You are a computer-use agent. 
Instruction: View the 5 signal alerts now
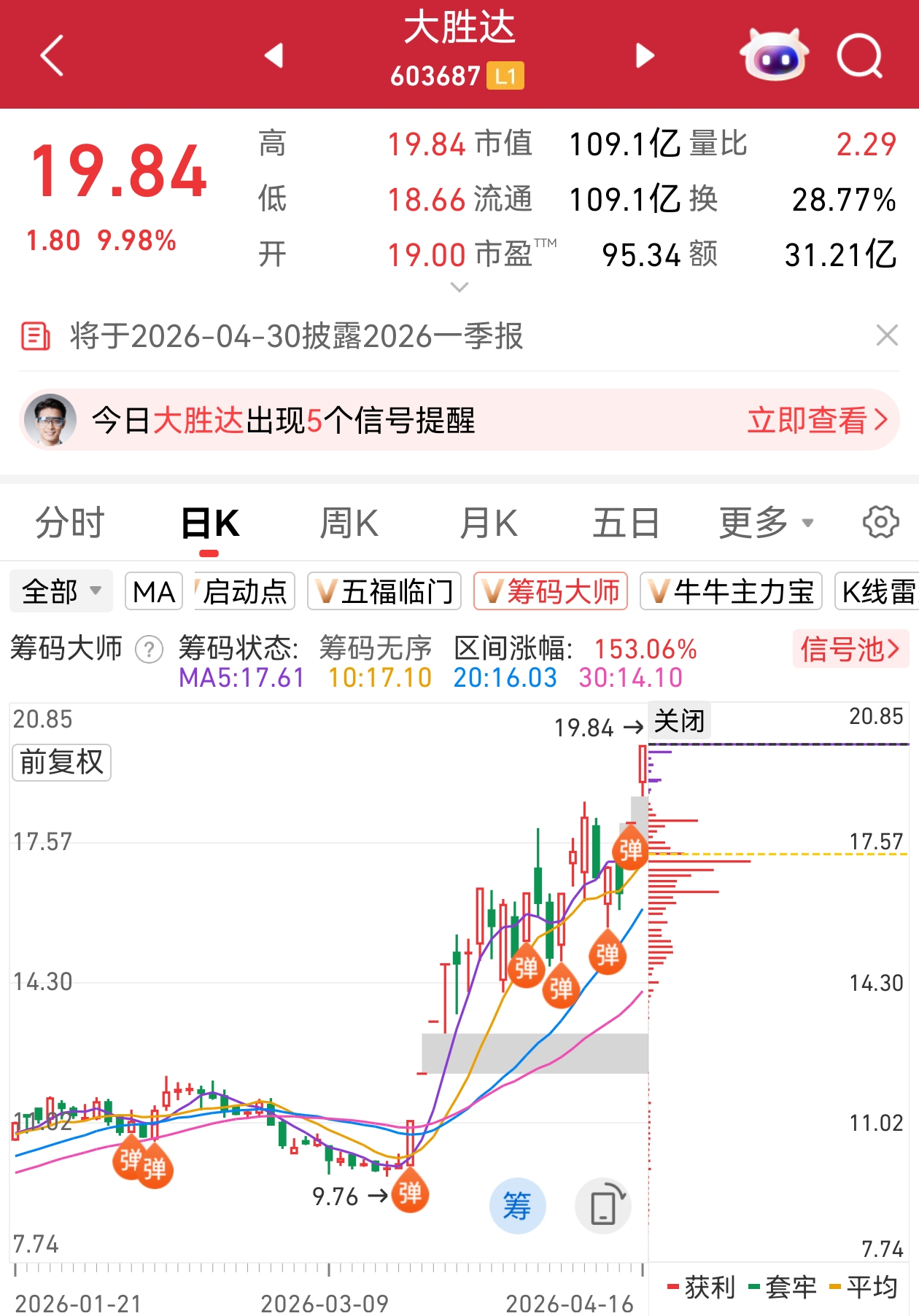817,421
